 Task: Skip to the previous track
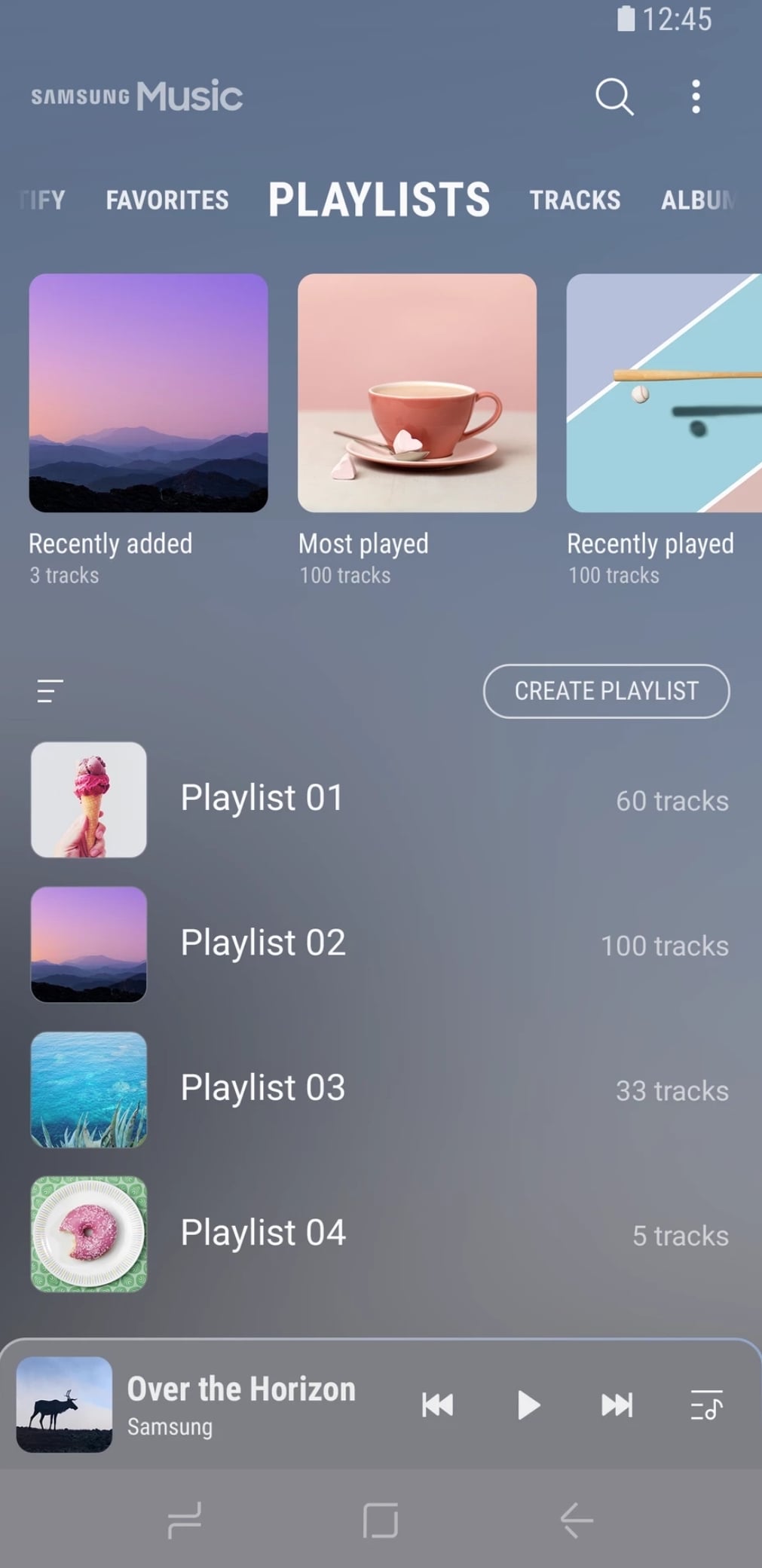pos(437,1404)
